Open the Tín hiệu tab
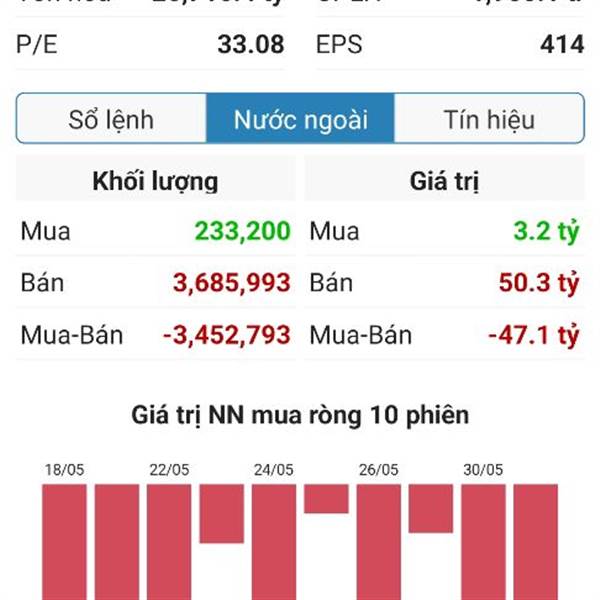 pyautogui.click(x=489, y=120)
